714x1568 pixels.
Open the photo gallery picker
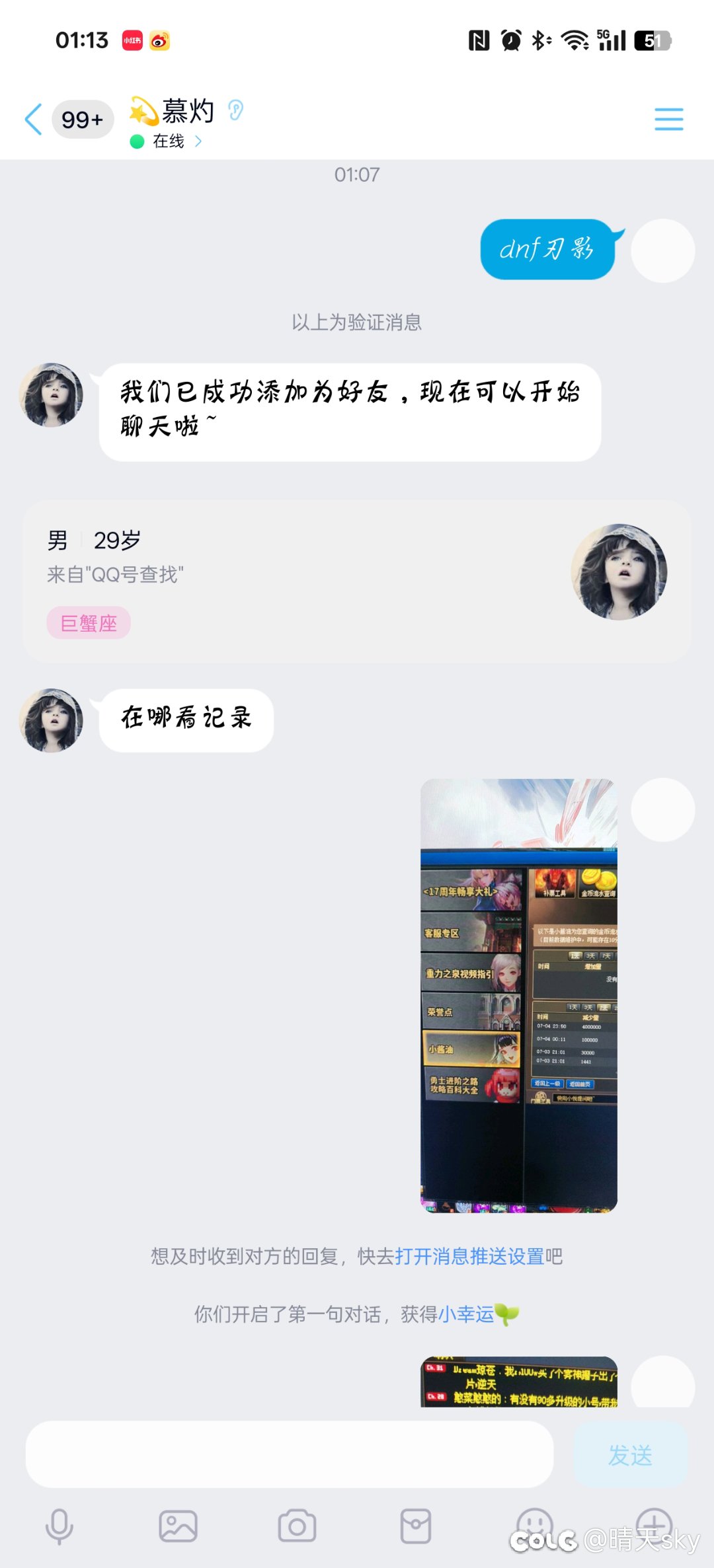(178, 1526)
